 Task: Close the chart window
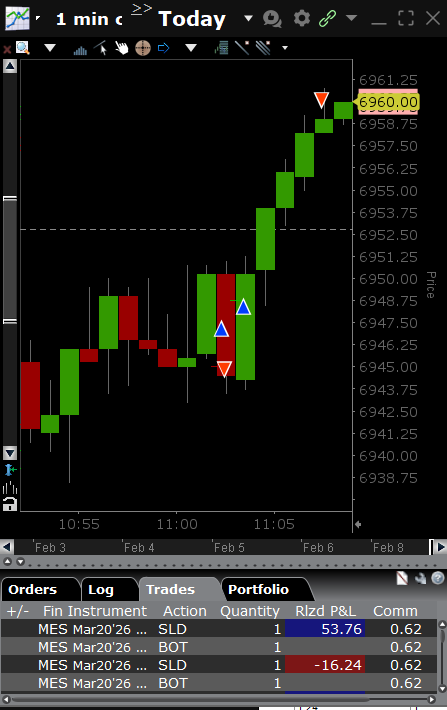coord(433,19)
